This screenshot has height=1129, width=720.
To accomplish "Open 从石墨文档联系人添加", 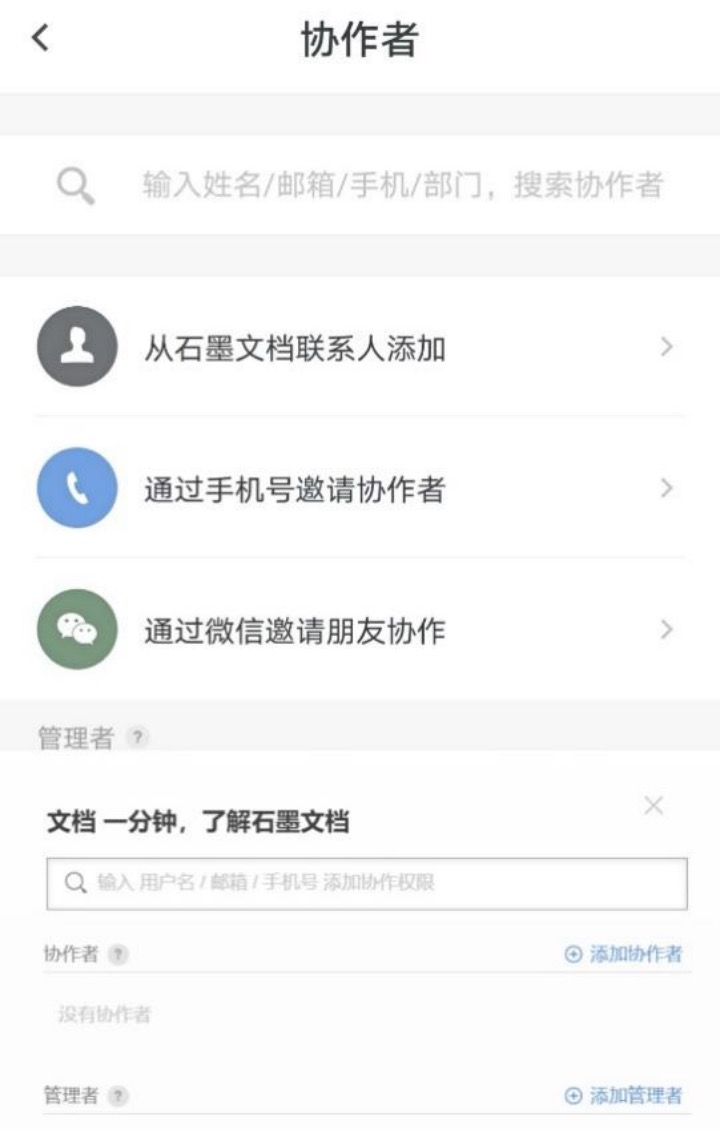I will (x=360, y=348).
